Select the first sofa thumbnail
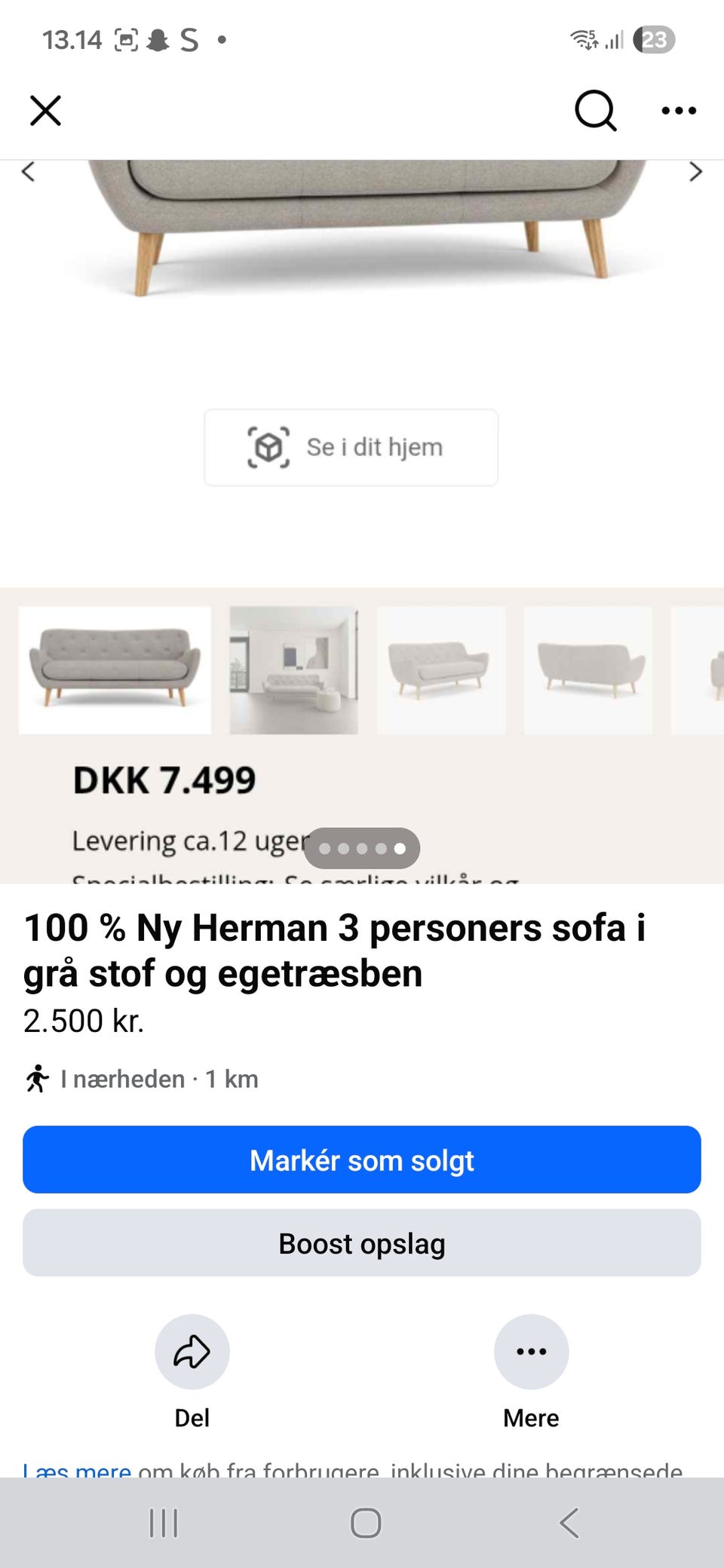Image resolution: width=724 pixels, height=1568 pixels. pyautogui.click(x=114, y=669)
